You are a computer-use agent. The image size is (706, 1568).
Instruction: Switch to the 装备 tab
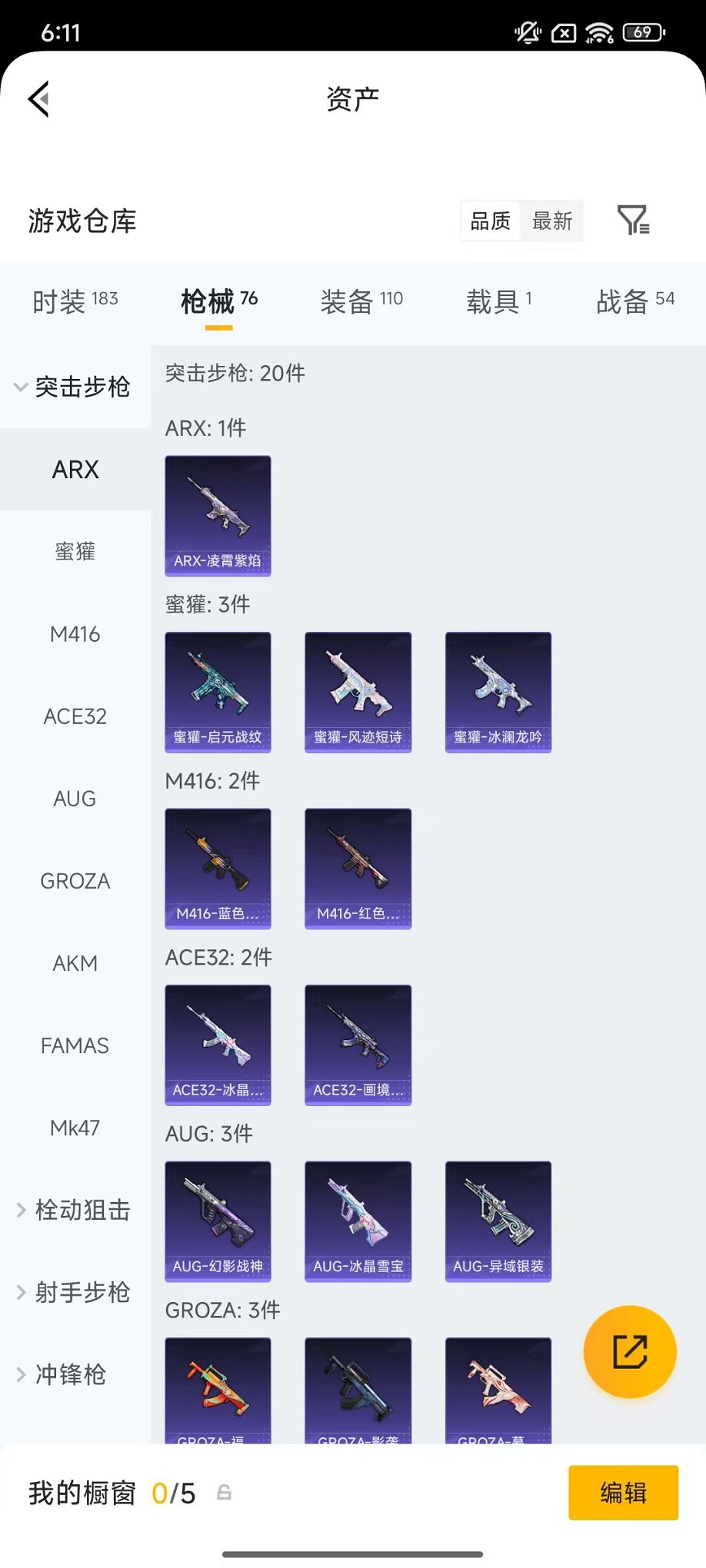[x=361, y=301]
